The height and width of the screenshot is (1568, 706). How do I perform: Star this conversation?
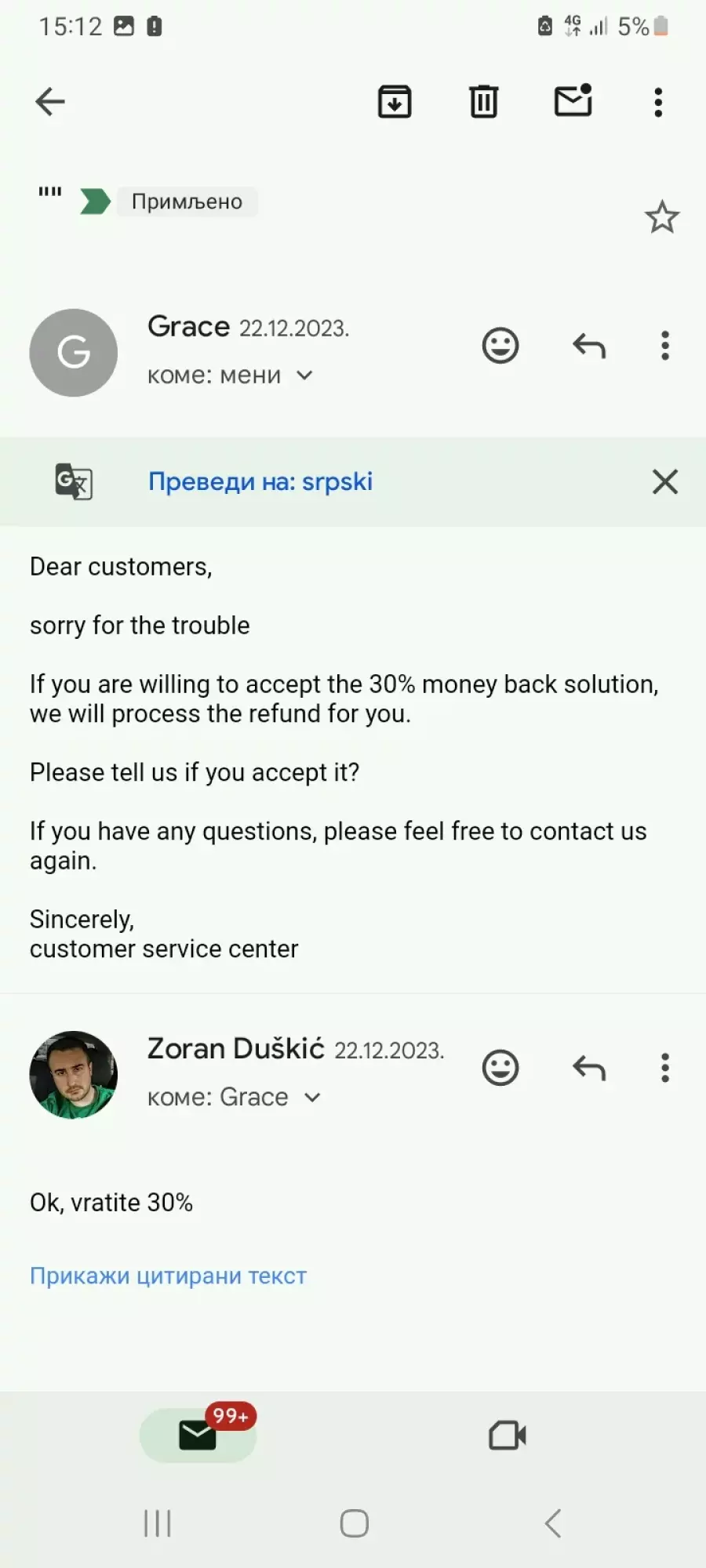tap(662, 217)
